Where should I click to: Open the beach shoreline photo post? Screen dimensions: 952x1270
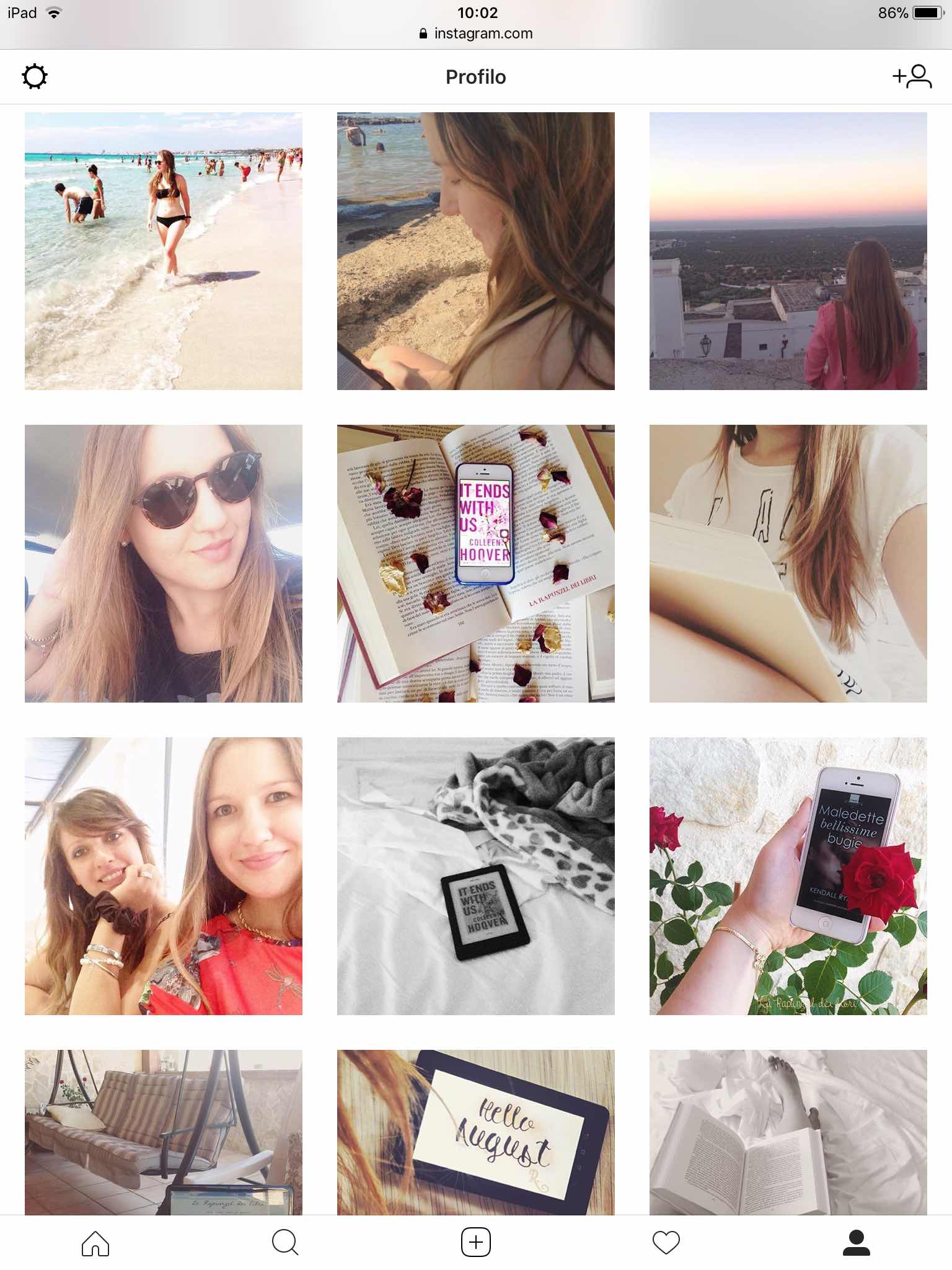[x=164, y=251]
